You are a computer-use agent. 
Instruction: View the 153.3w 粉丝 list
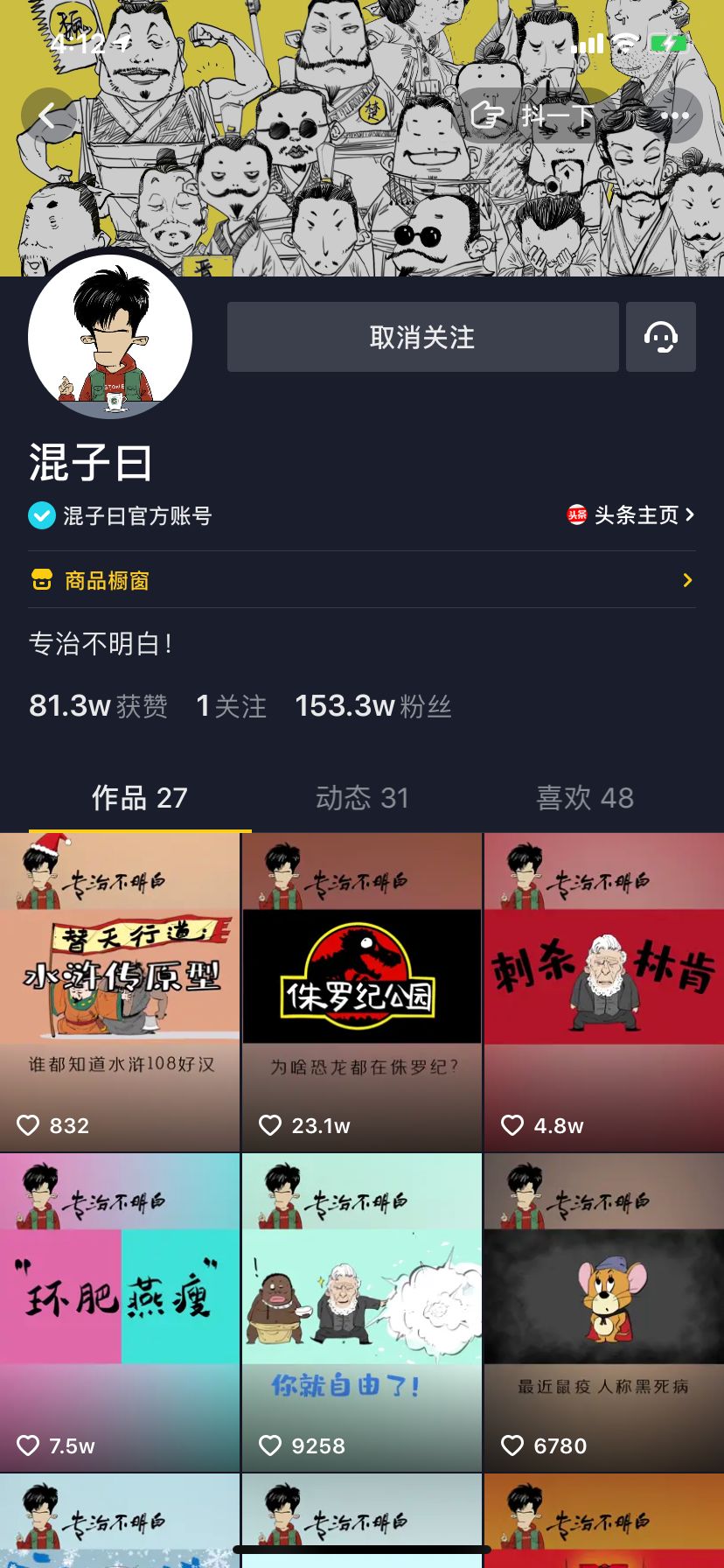click(x=372, y=706)
